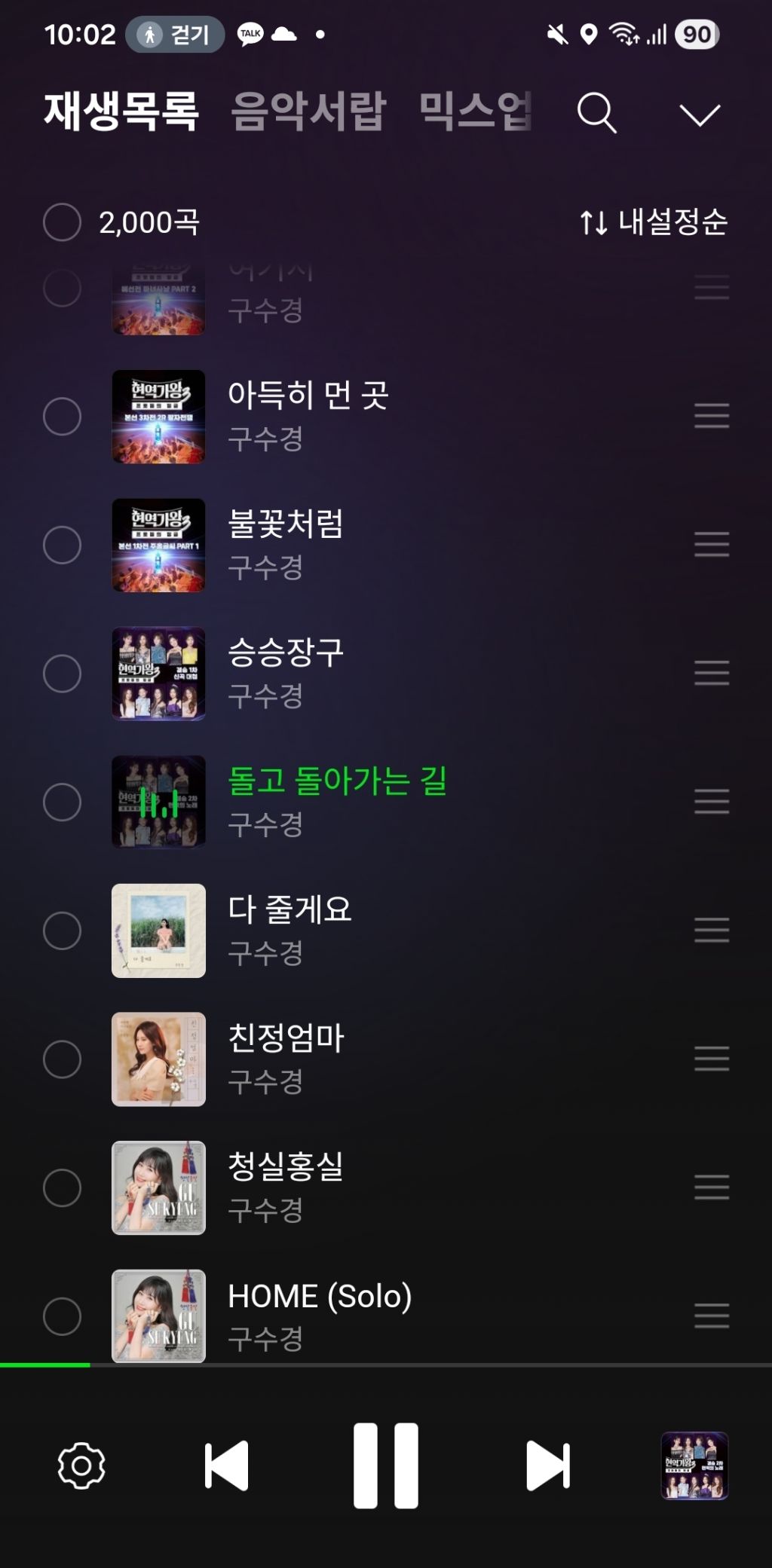This screenshot has height=1568, width=772.
Task: Select all 2,000곡 songs checkbox
Action: (62, 222)
